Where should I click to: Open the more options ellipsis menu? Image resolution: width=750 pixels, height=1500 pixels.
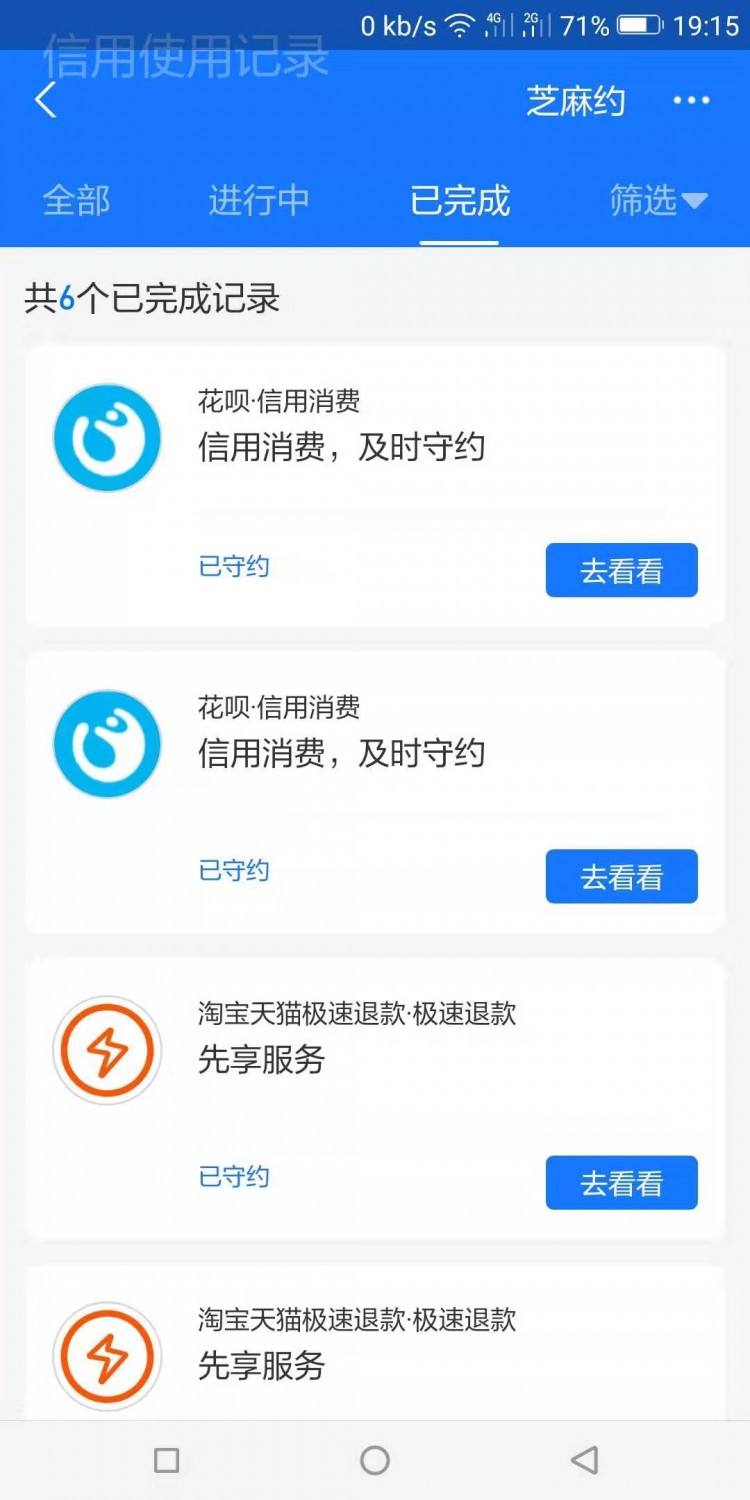click(692, 100)
